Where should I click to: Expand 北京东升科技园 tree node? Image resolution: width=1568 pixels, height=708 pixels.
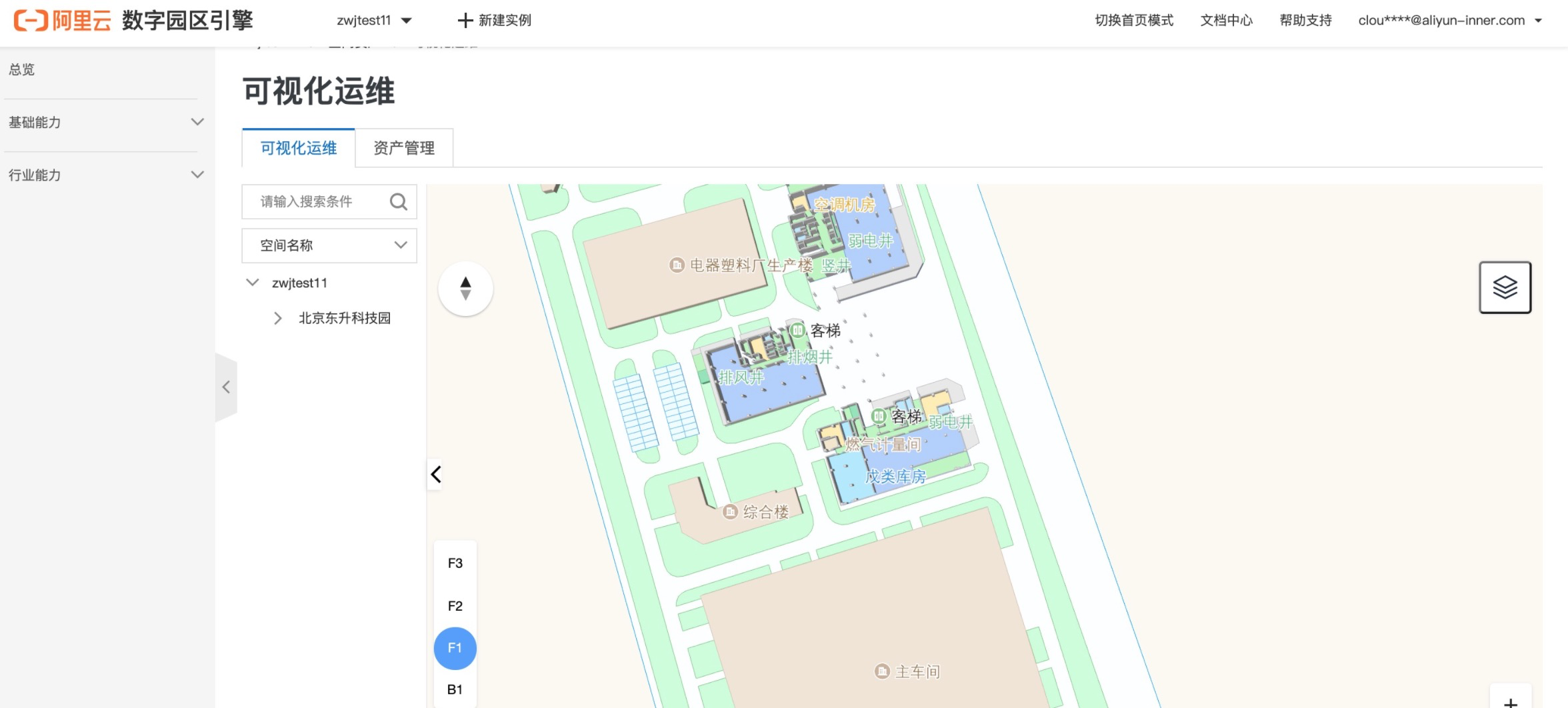tap(277, 319)
